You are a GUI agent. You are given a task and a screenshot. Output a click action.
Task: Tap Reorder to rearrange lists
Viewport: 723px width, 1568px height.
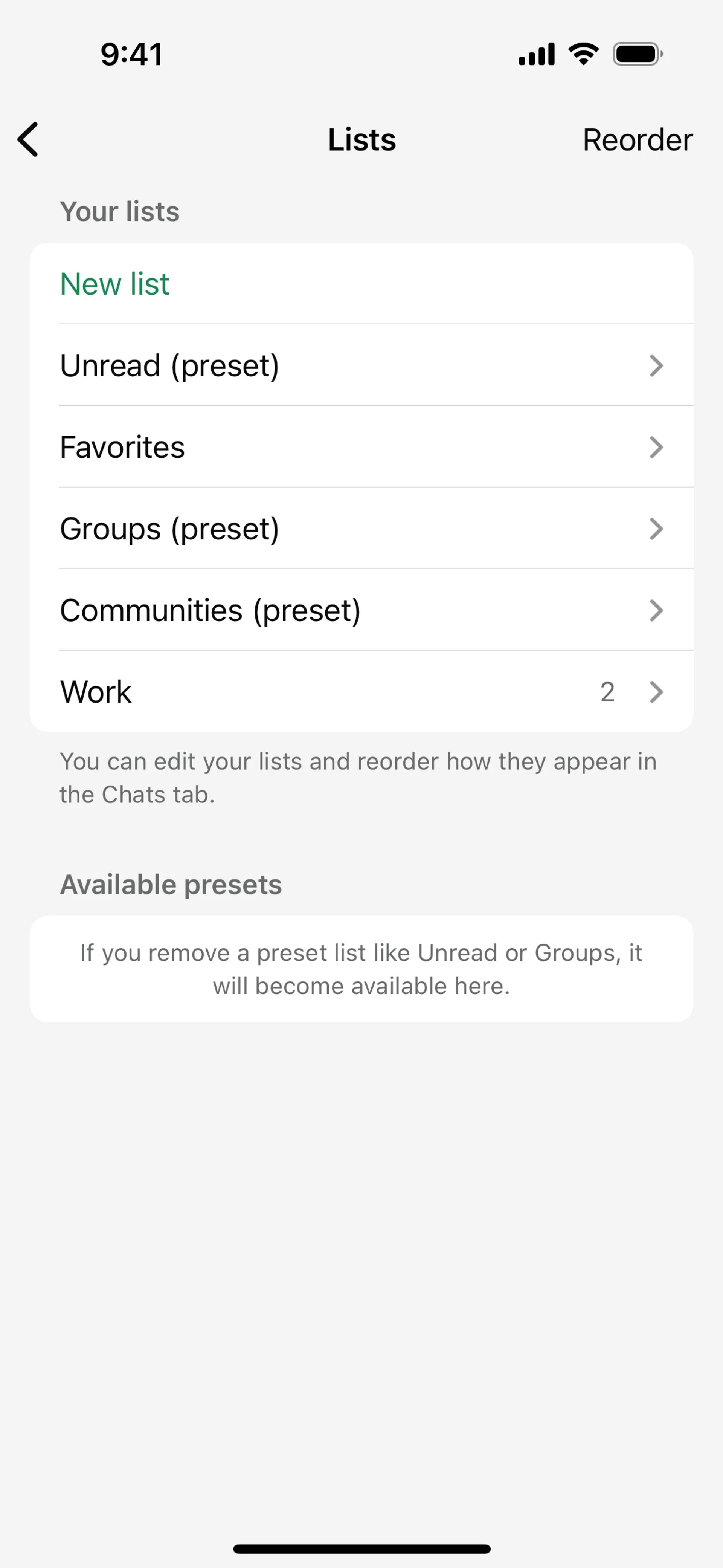637,140
